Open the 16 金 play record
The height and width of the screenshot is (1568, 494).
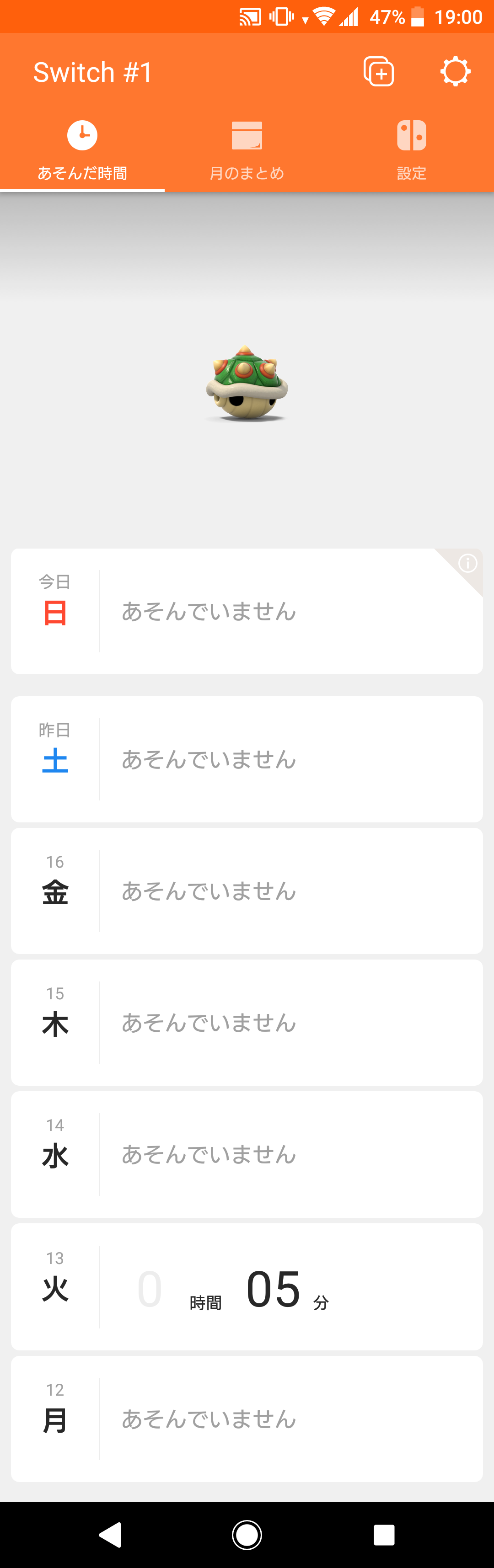coord(247,891)
